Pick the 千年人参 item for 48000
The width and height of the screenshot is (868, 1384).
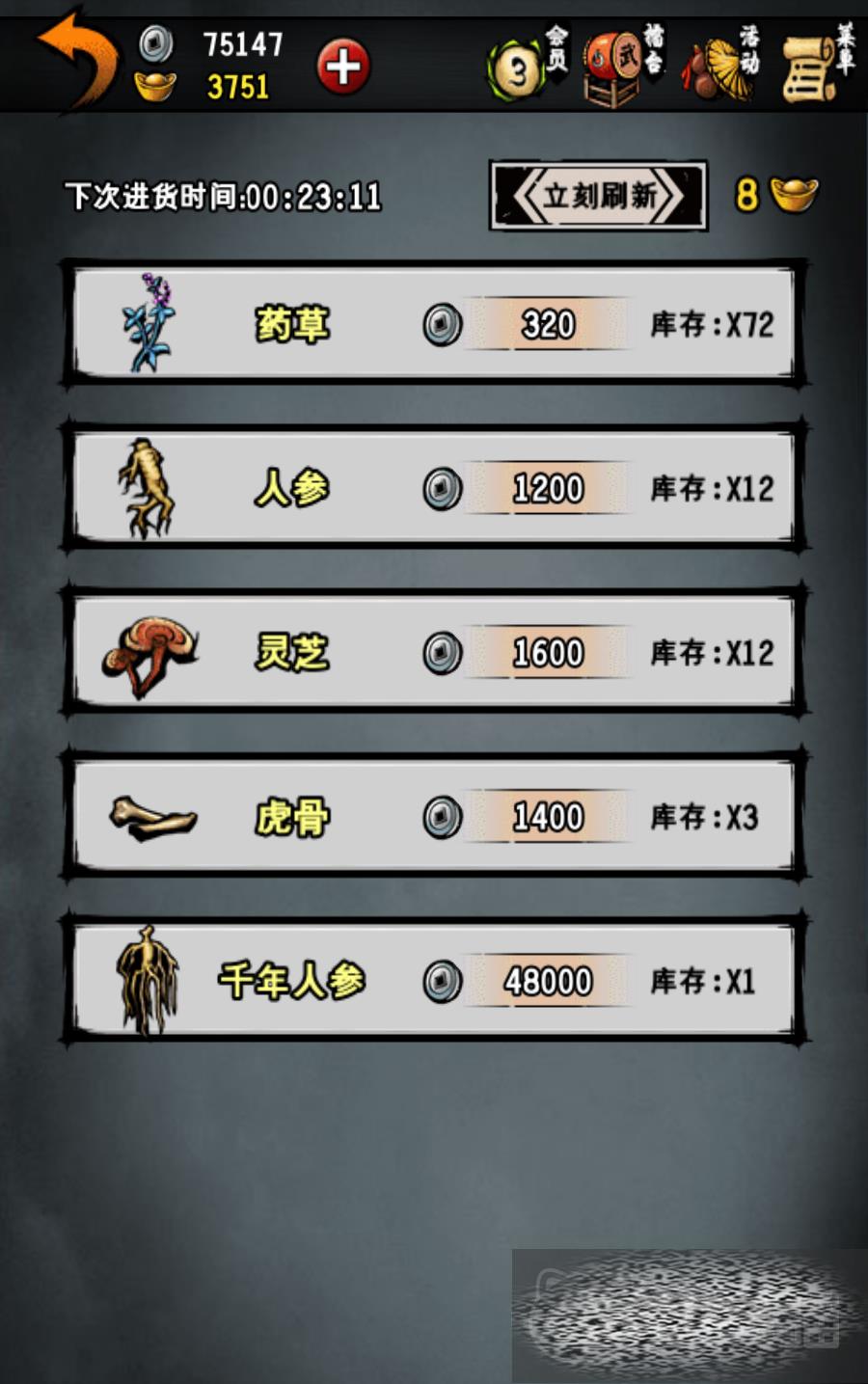[434, 981]
